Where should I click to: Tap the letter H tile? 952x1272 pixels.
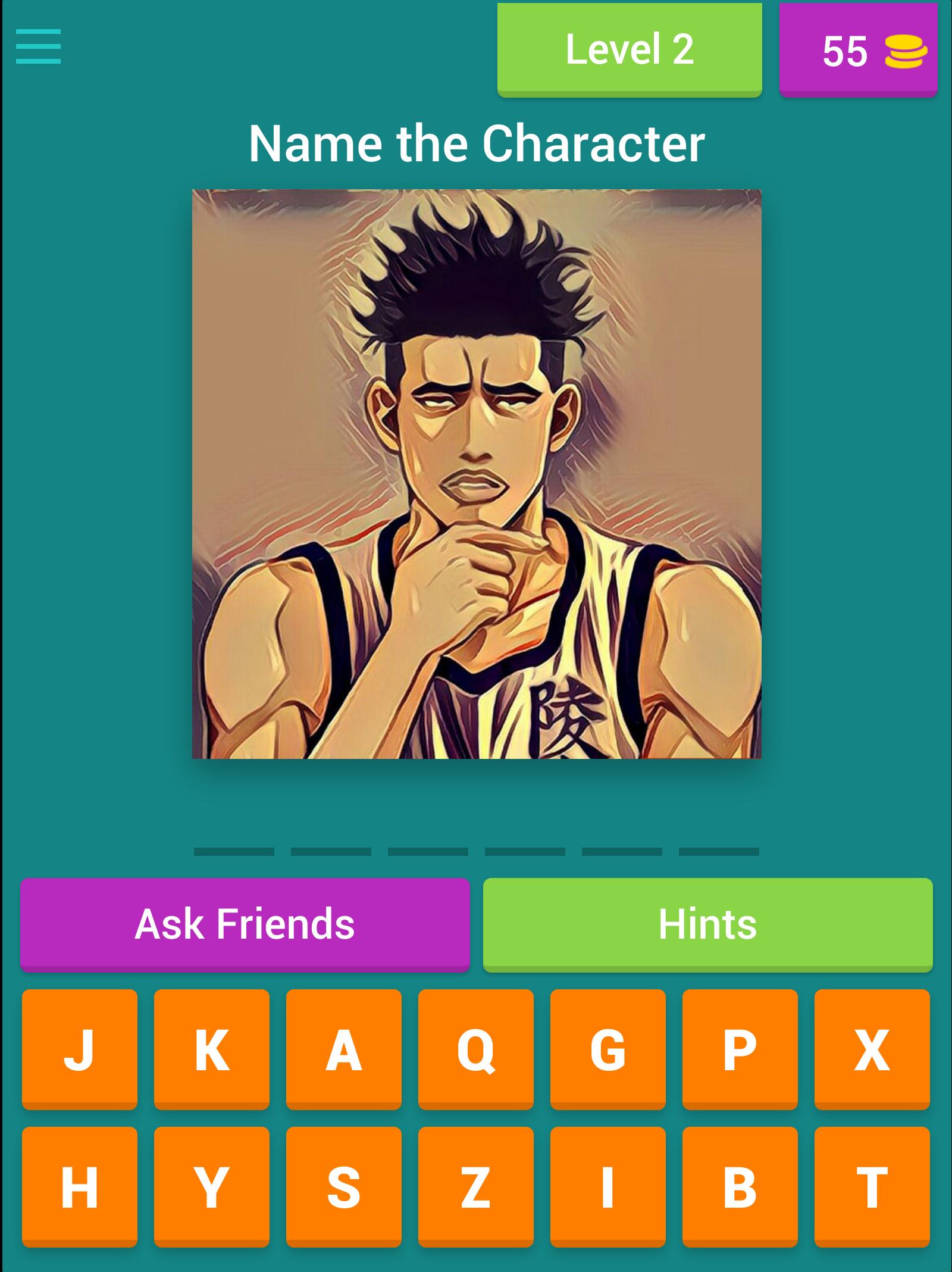point(80,1186)
